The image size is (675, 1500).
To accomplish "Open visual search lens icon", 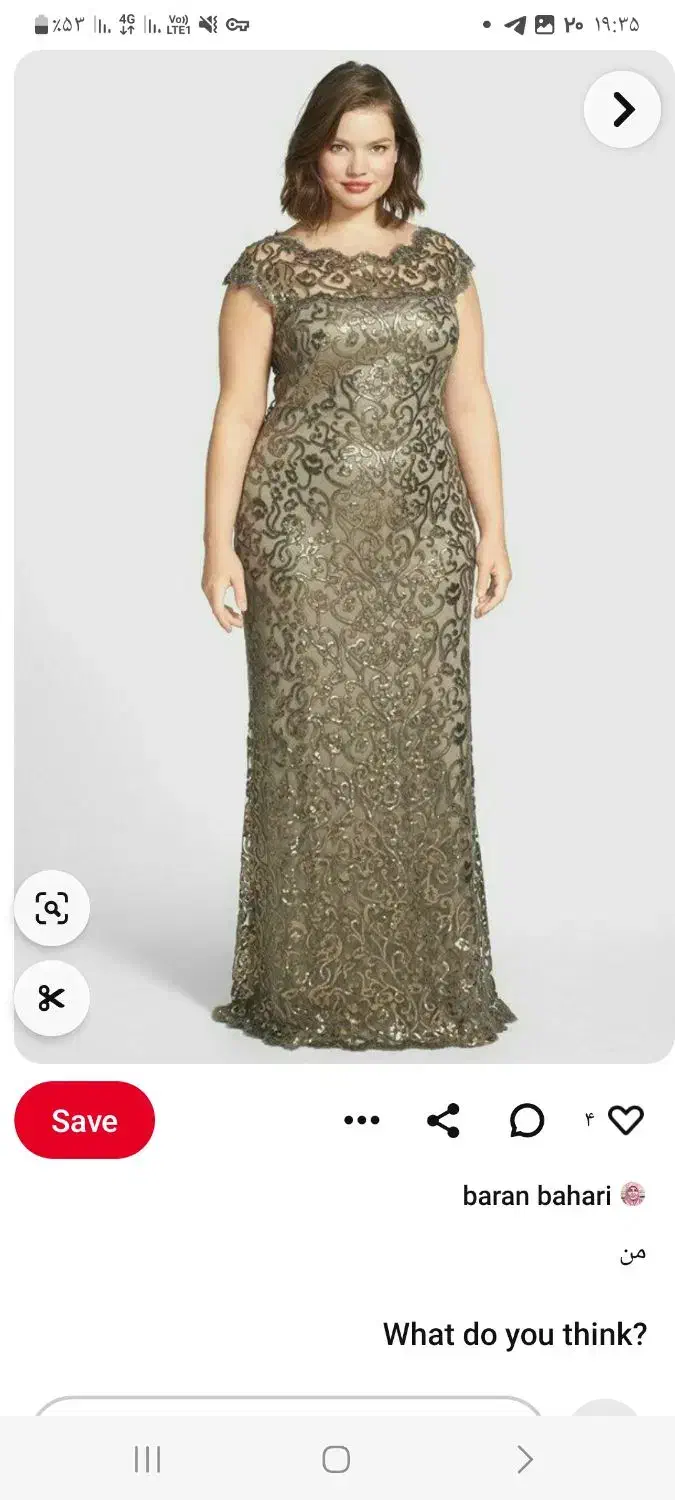I will [51, 908].
